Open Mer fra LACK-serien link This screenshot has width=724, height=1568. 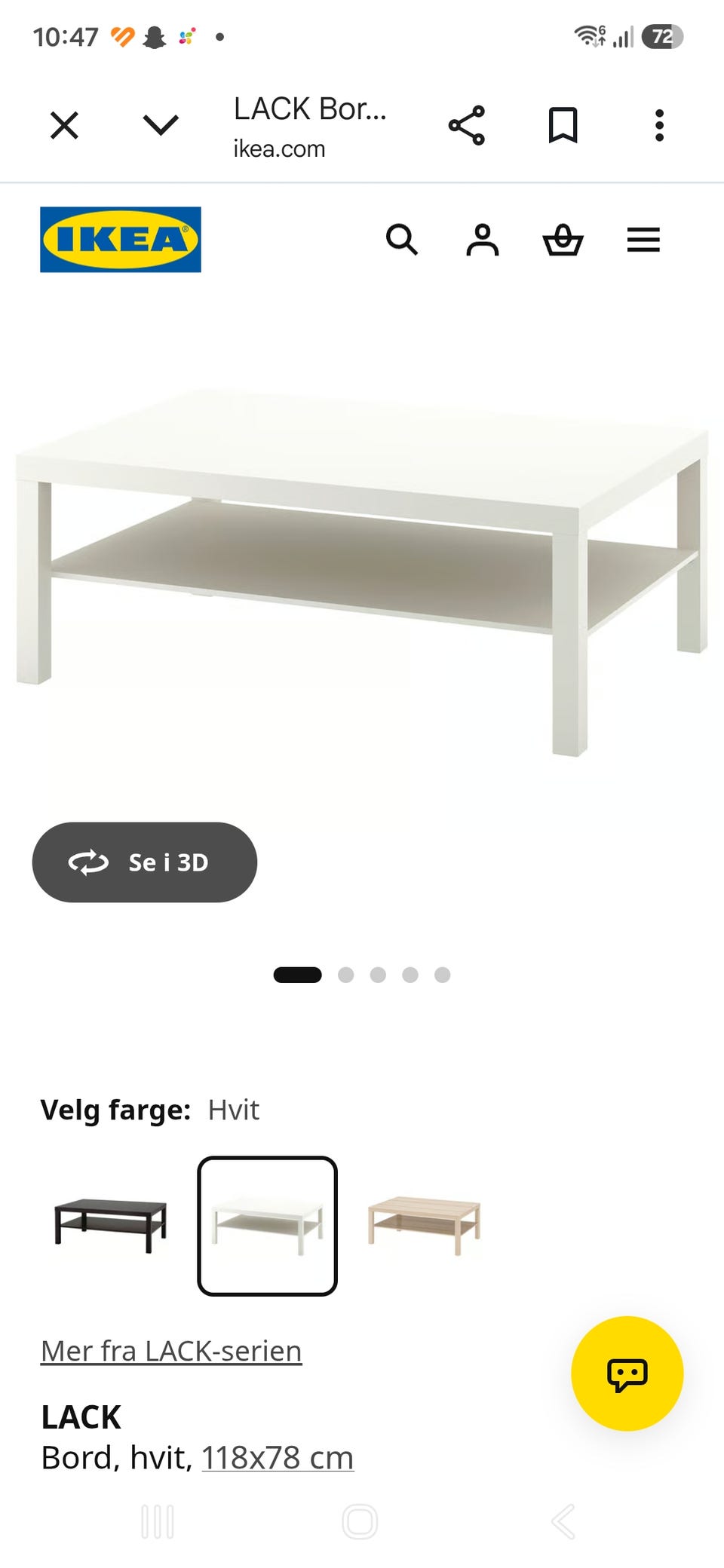coord(171,1351)
